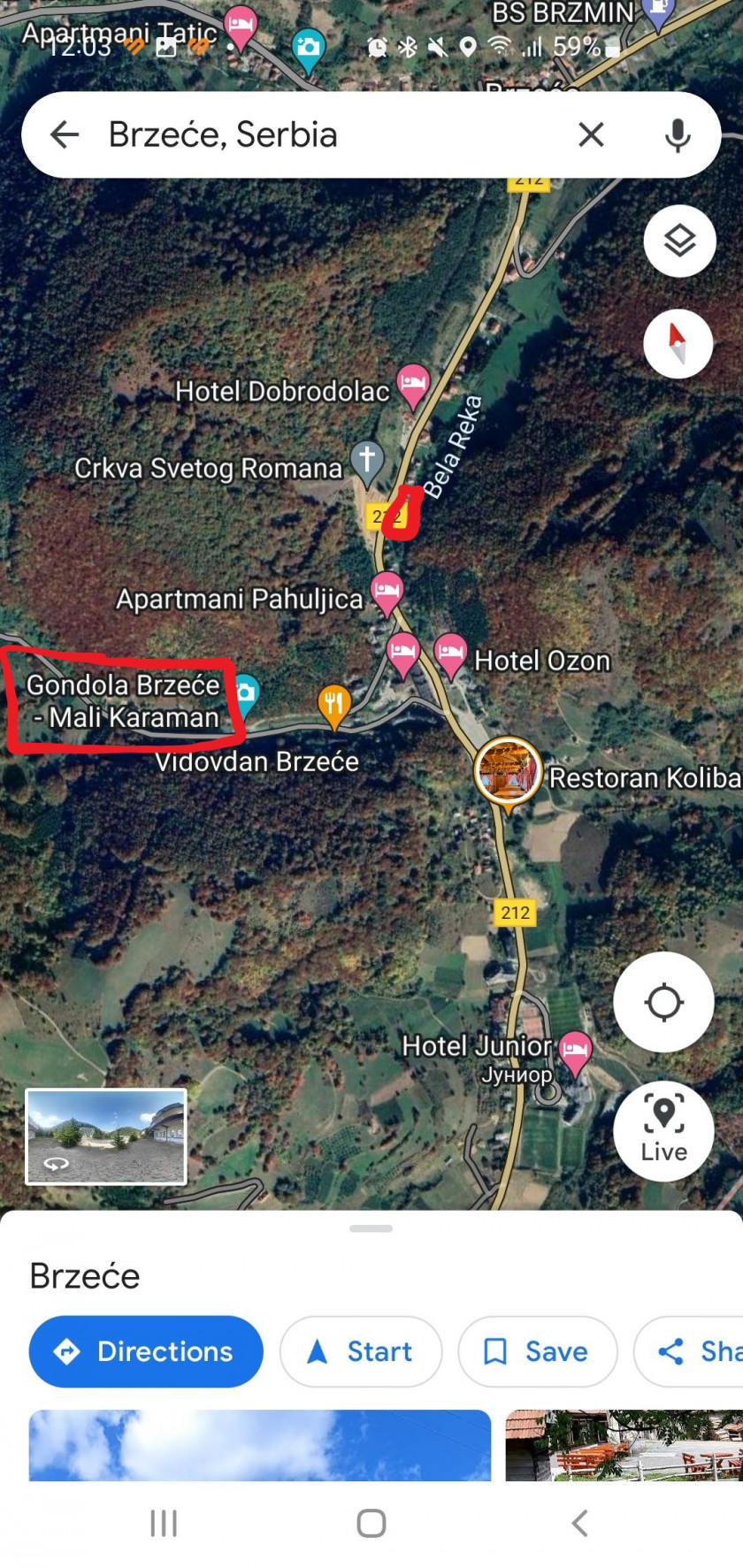Open the first Brzeće photo
This screenshot has height=1568, width=743.
(x=260, y=1444)
